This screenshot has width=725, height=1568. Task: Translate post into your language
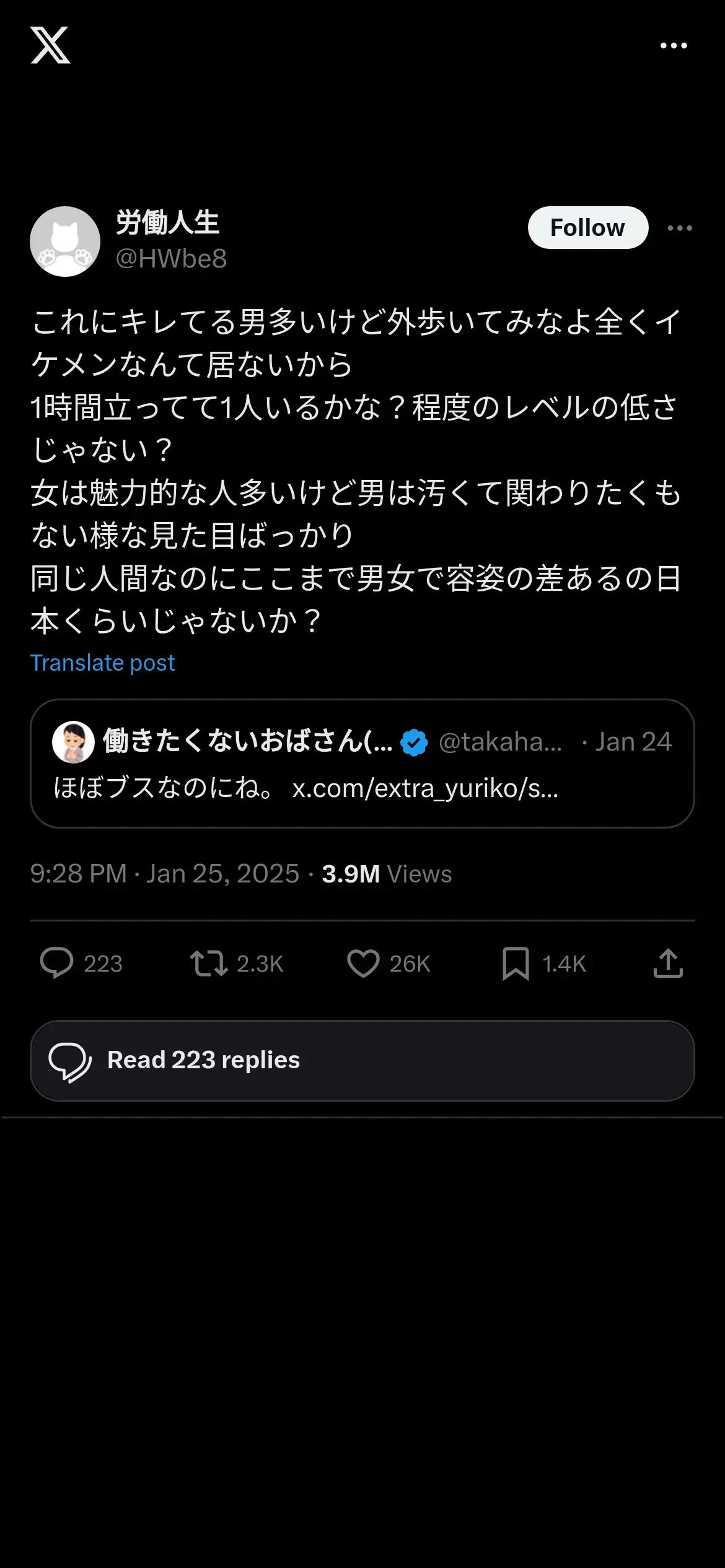(103, 663)
